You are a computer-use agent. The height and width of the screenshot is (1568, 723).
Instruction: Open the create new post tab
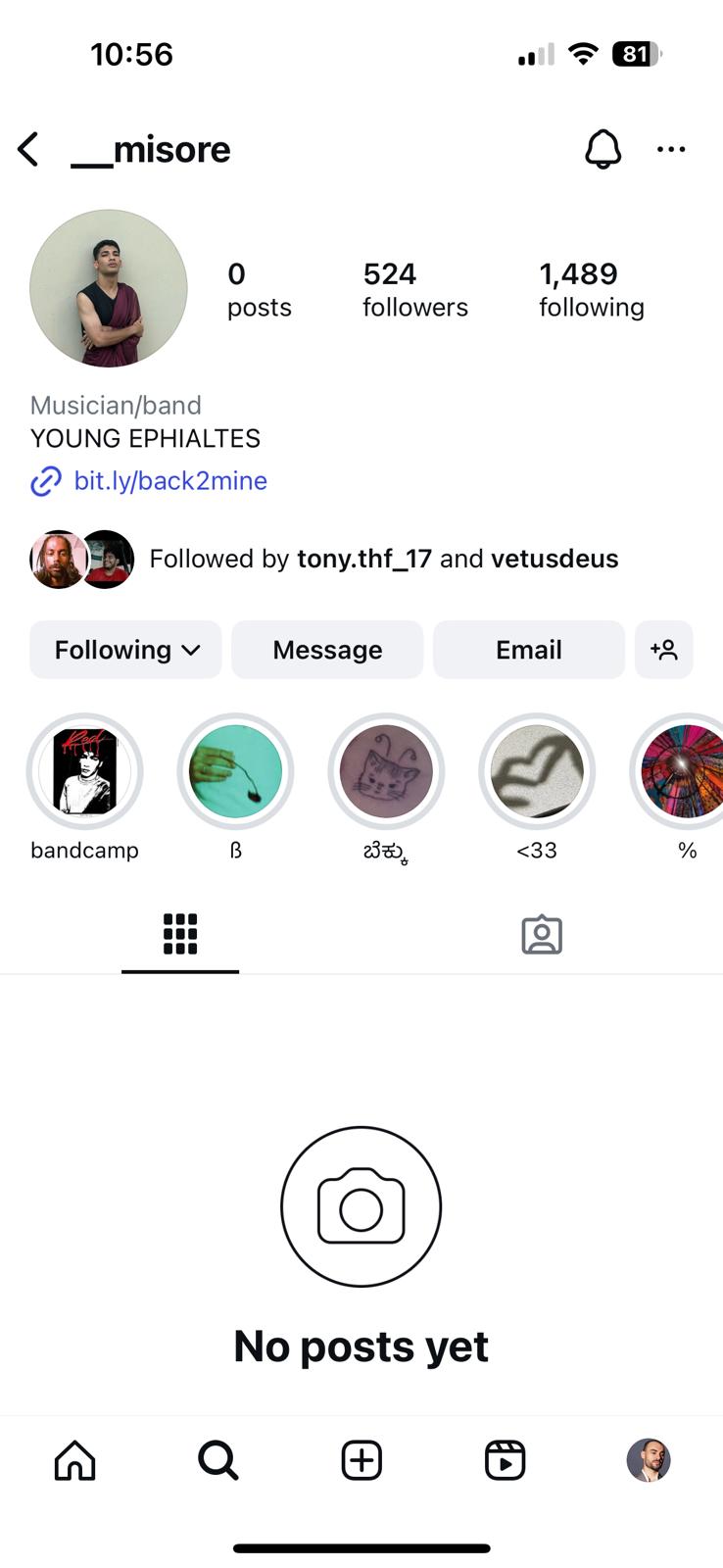[x=361, y=1460]
